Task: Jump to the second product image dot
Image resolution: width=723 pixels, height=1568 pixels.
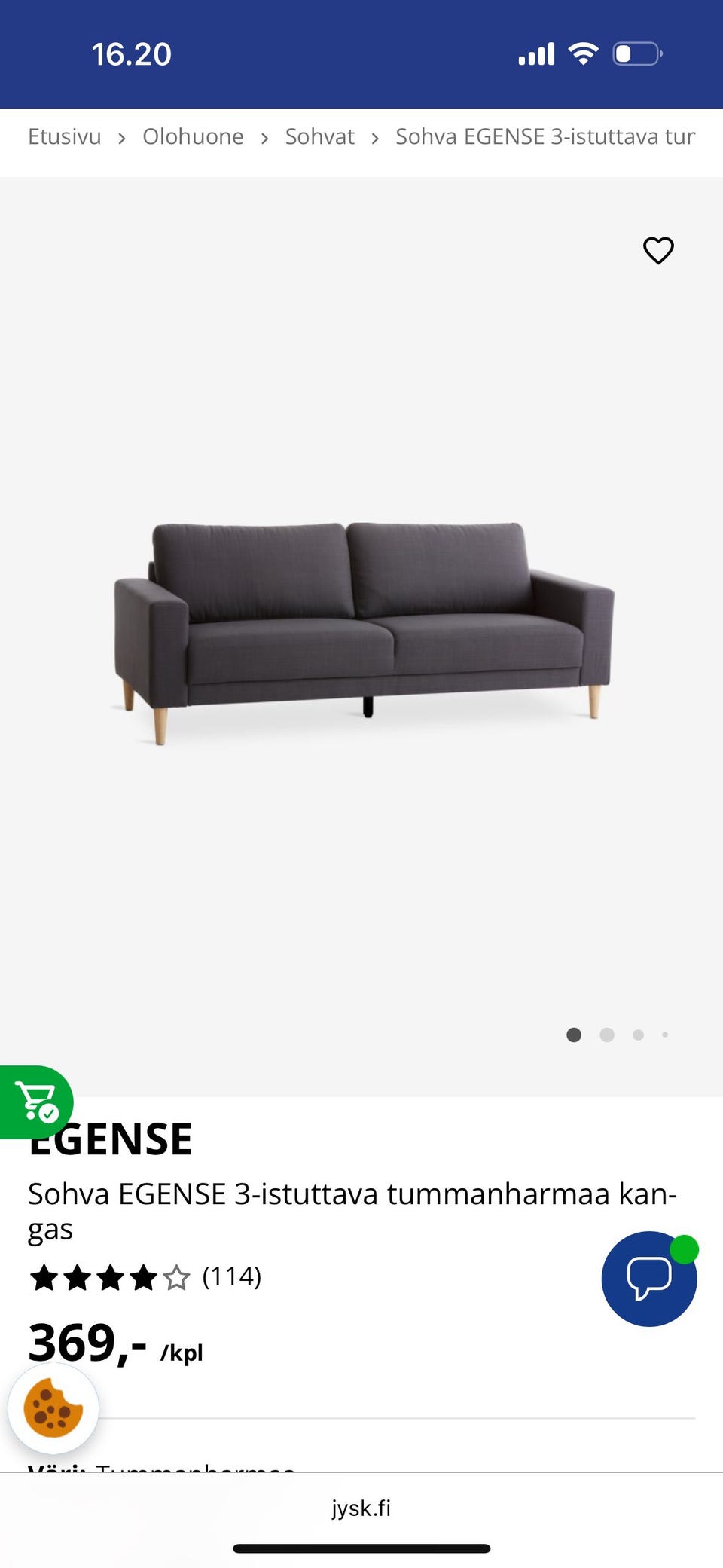Action: pos(607,1035)
